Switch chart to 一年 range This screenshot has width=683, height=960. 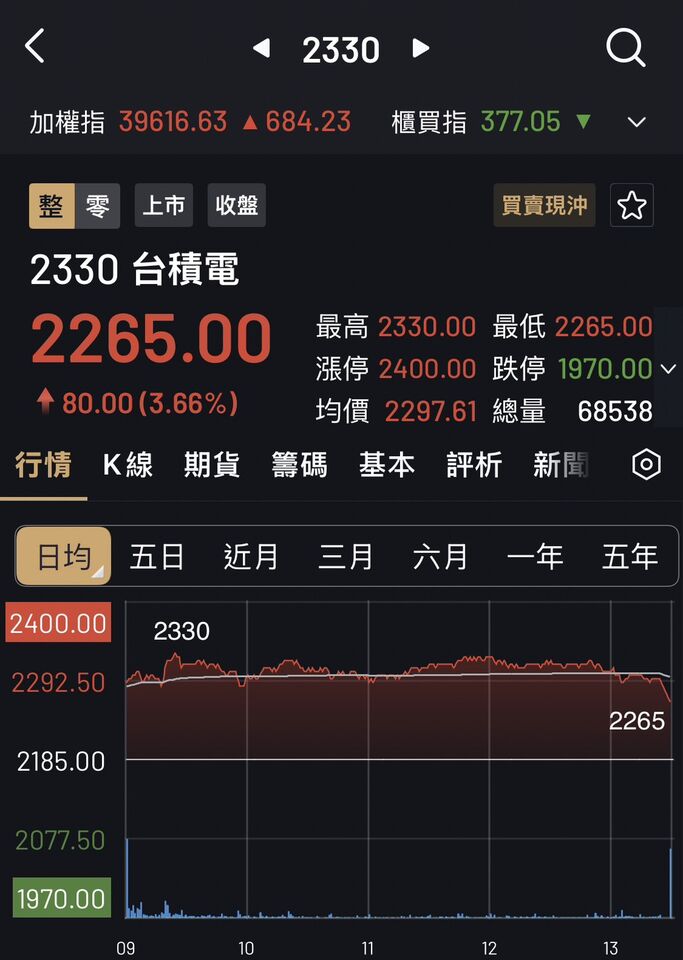click(x=535, y=557)
